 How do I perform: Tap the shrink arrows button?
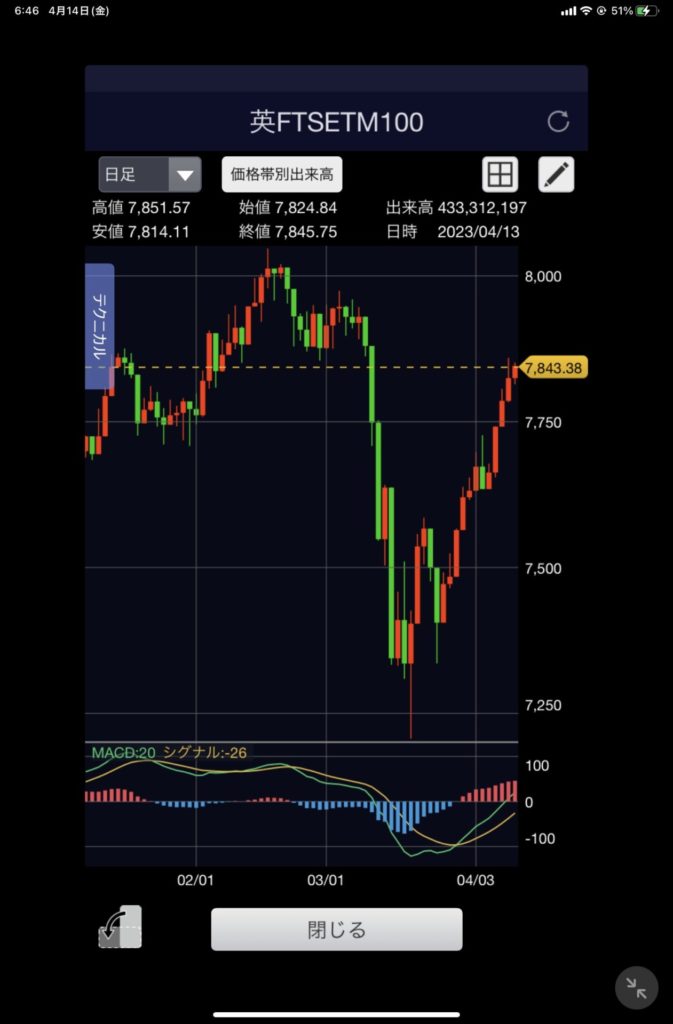point(636,988)
